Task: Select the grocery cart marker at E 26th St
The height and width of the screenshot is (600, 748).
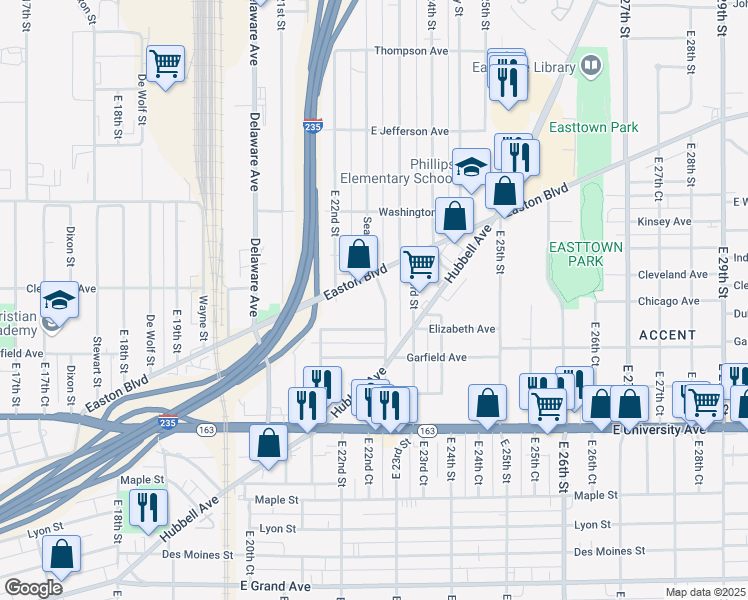Action: [548, 405]
